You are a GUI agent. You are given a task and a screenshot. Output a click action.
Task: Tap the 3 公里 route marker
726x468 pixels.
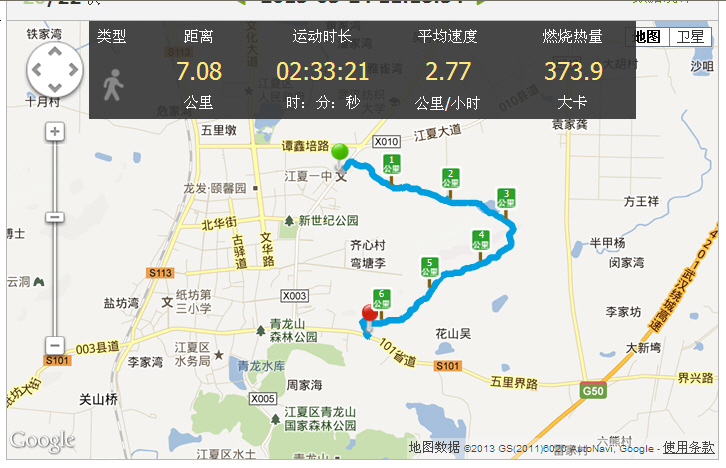click(507, 197)
